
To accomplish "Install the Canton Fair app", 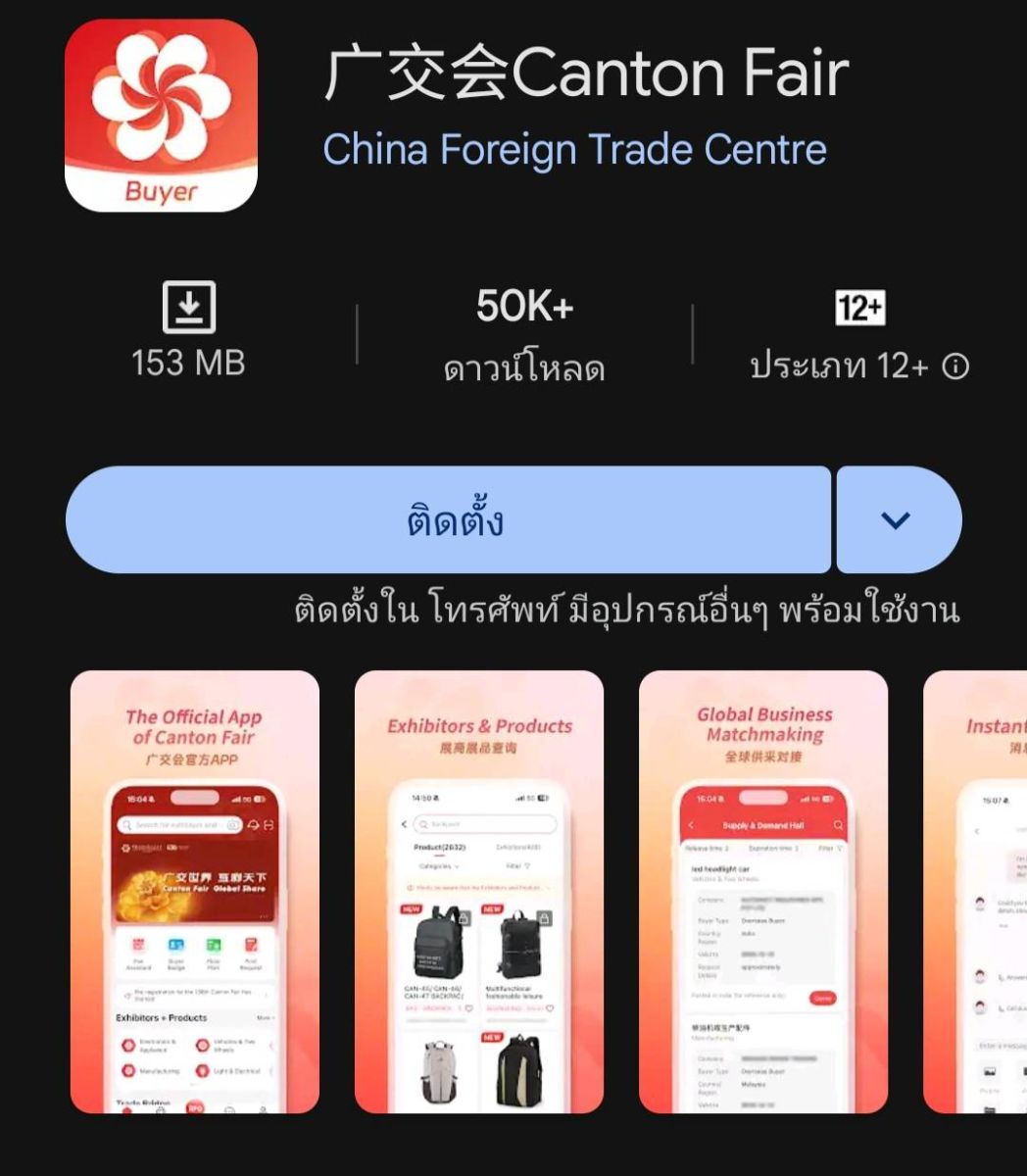I will (448, 519).
